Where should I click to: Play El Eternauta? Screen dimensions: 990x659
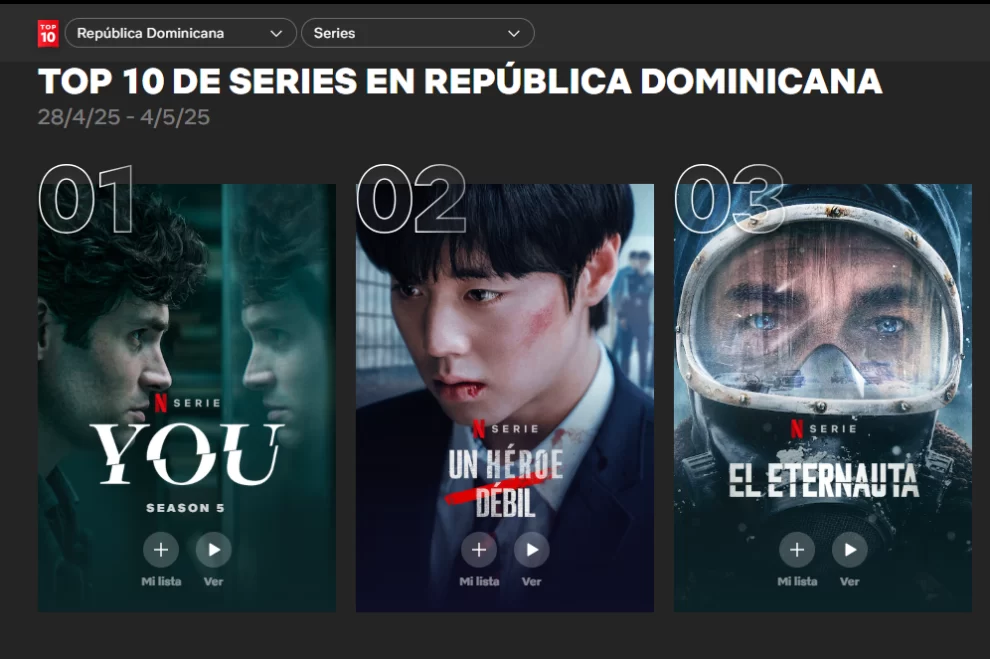(x=849, y=549)
